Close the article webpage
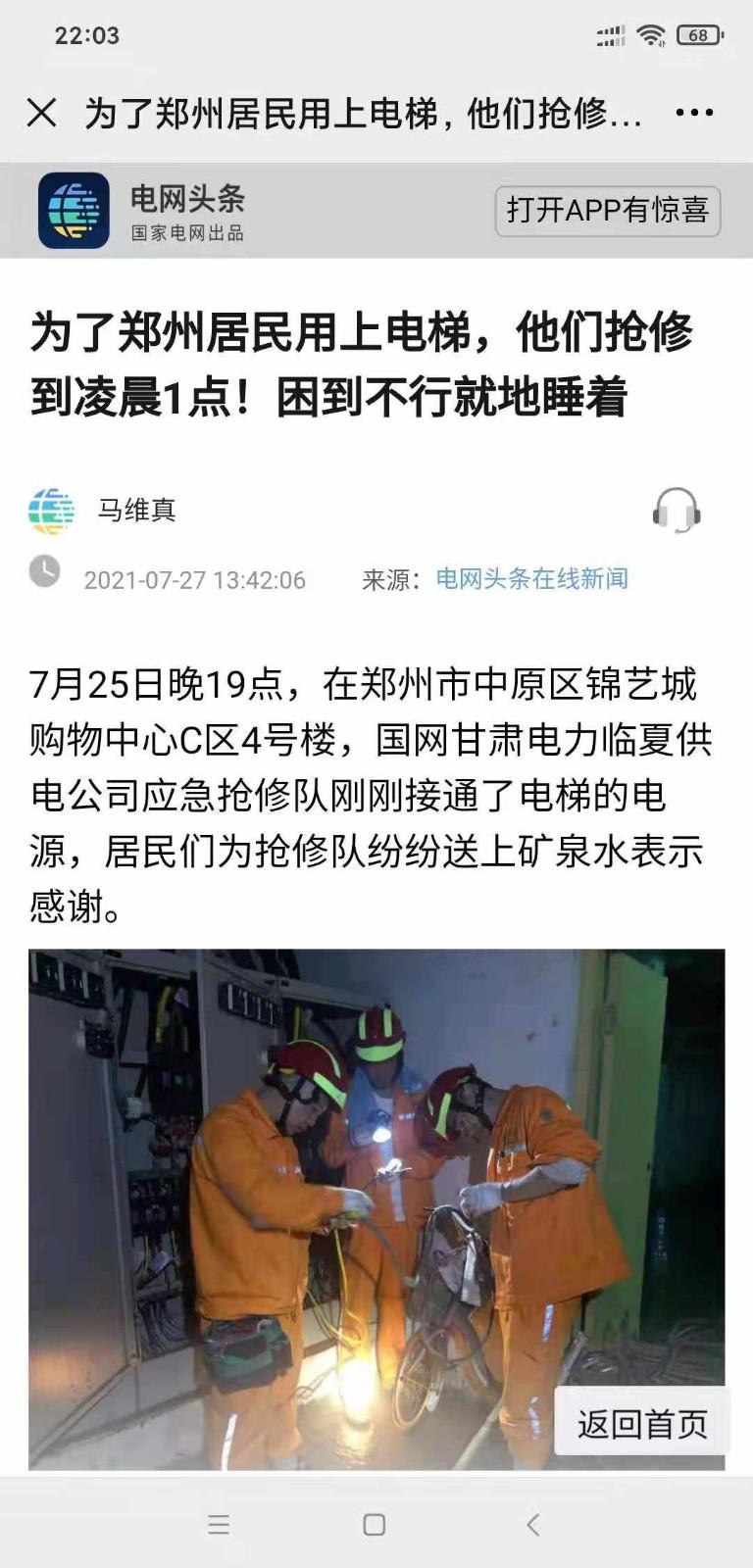This screenshot has width=753, height=1568. [41, 113]
